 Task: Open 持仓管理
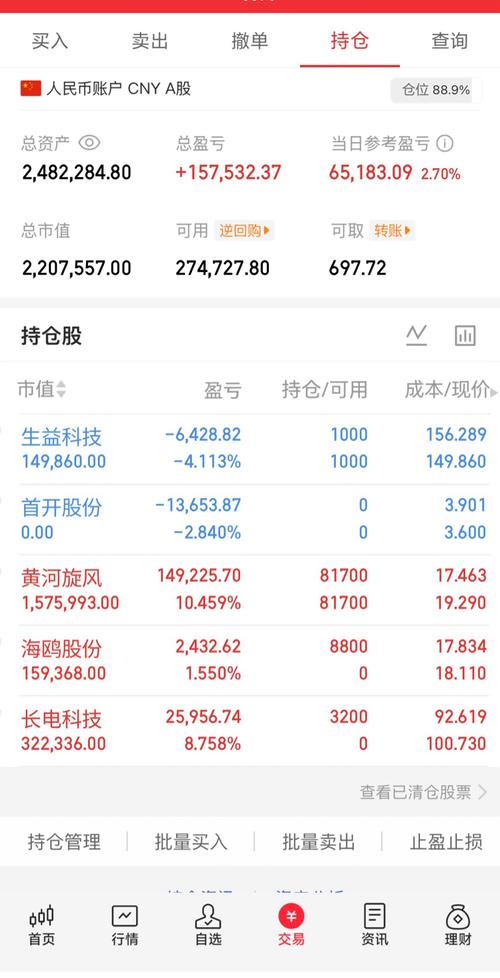click(64, 842)
